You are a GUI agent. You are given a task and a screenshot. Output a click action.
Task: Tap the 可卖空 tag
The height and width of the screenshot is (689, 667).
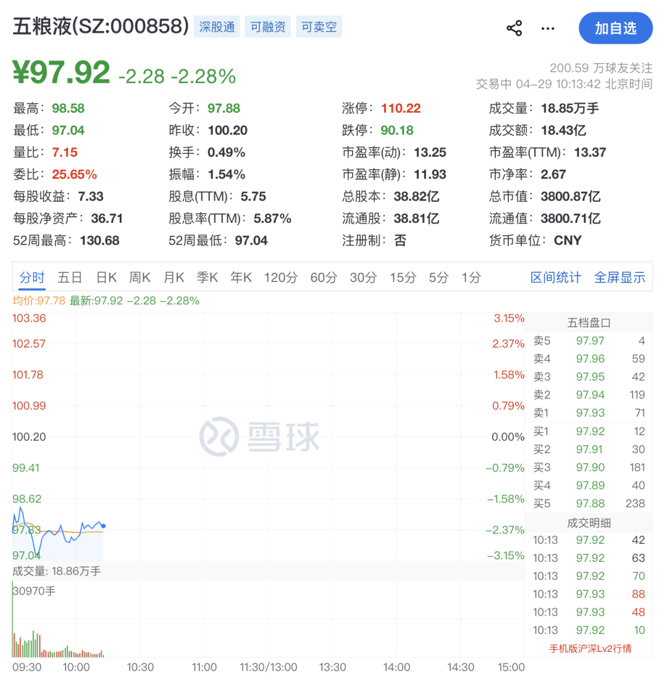[x=320, y=28]
